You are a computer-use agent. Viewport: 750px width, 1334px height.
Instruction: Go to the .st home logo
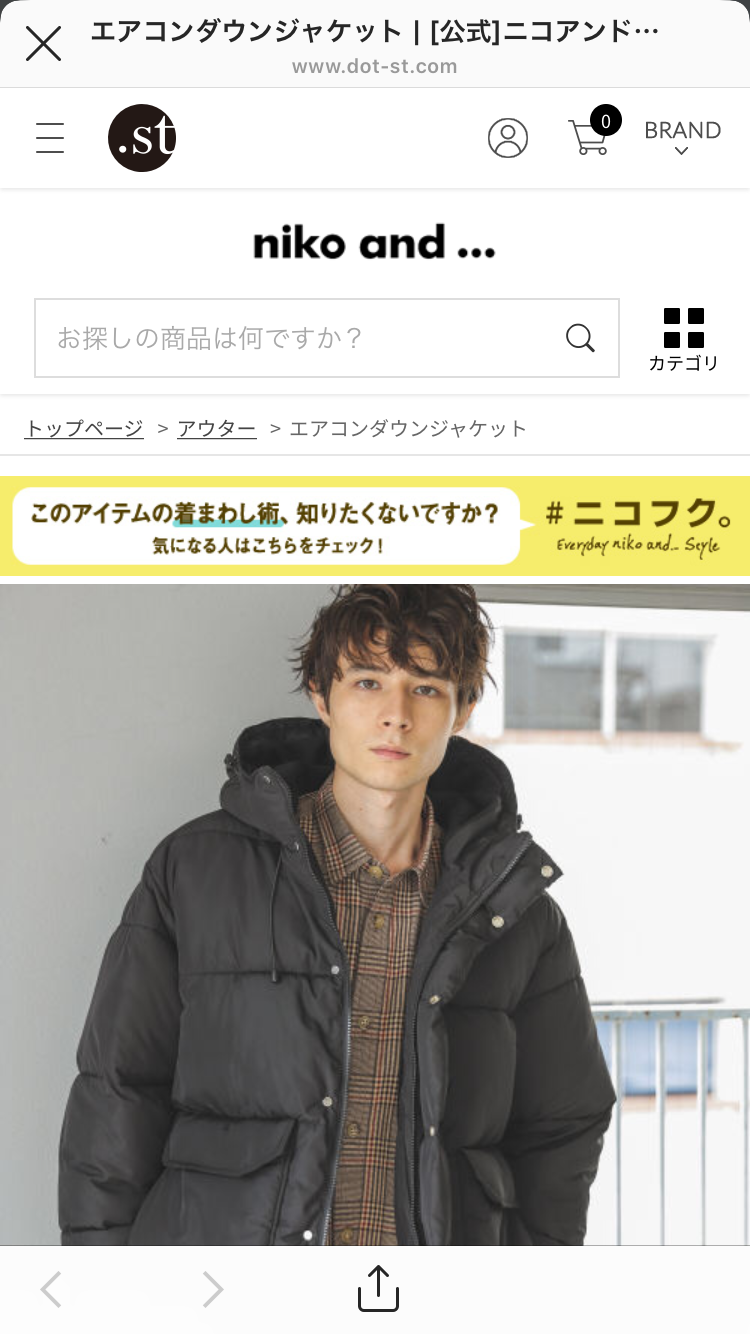142,138
